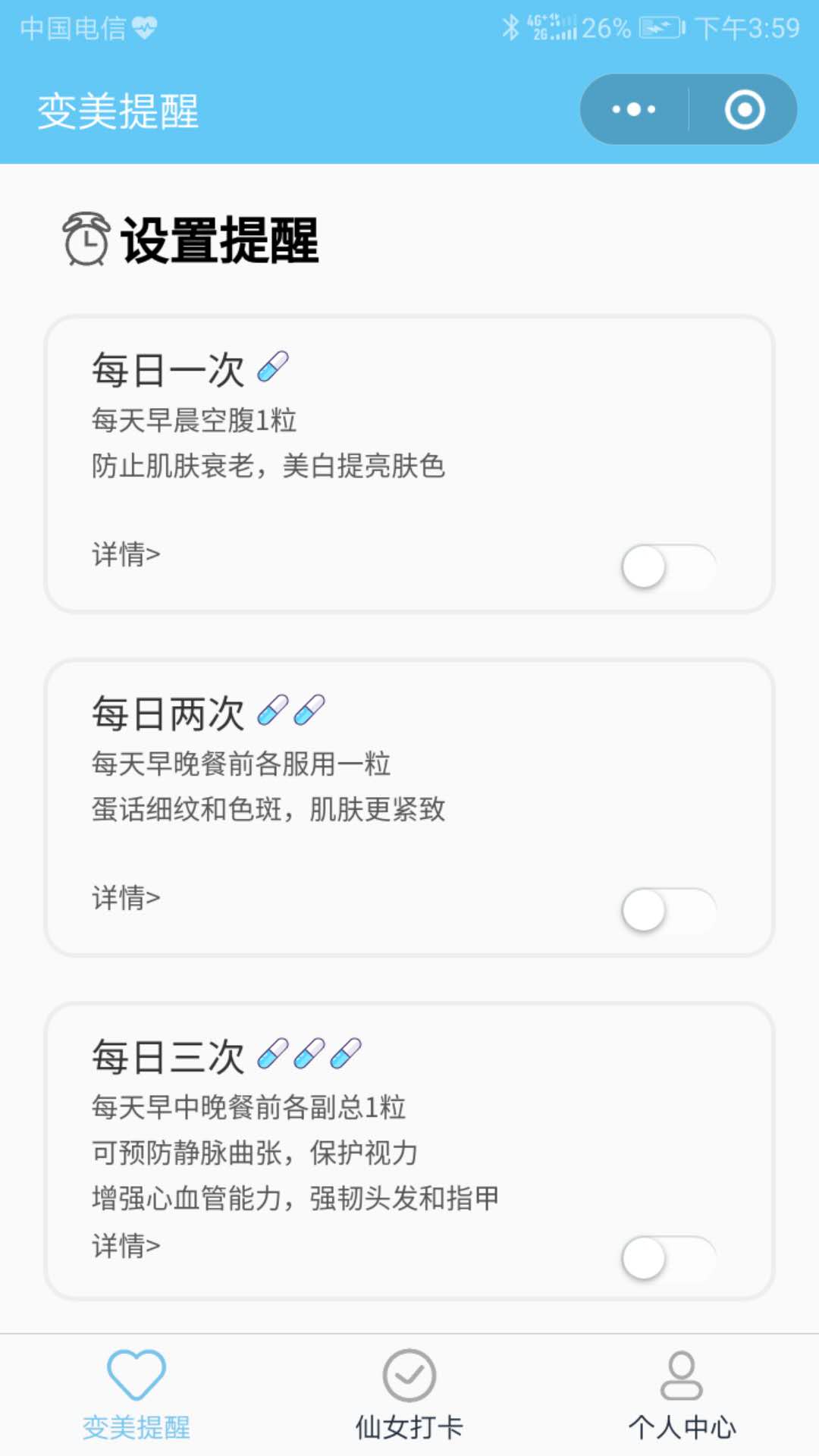The image size is (819, 1456).
Task: Enable the 每日一次 reminder switch
Action: coord(668,567)
